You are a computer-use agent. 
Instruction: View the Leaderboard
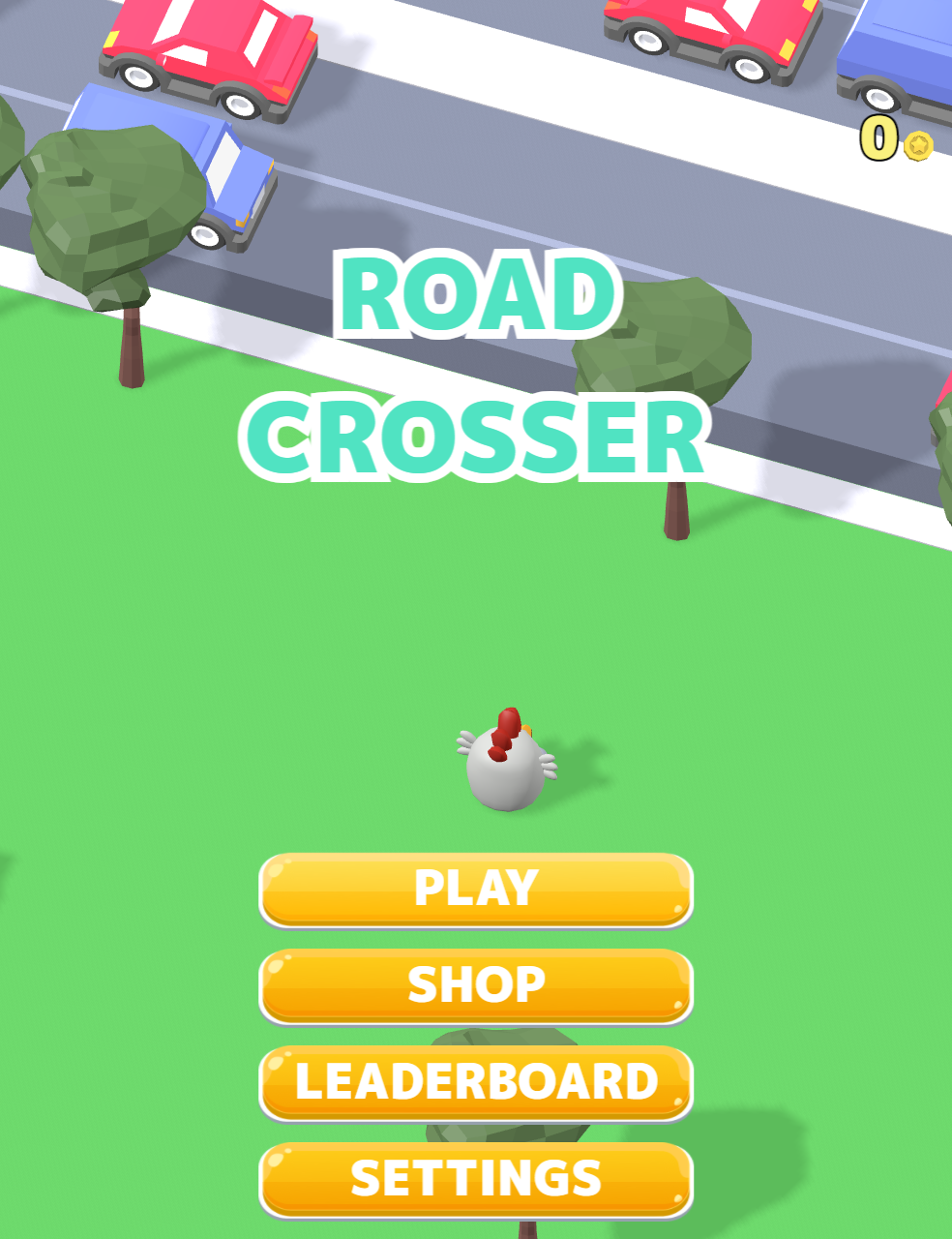click(476, 1082)
